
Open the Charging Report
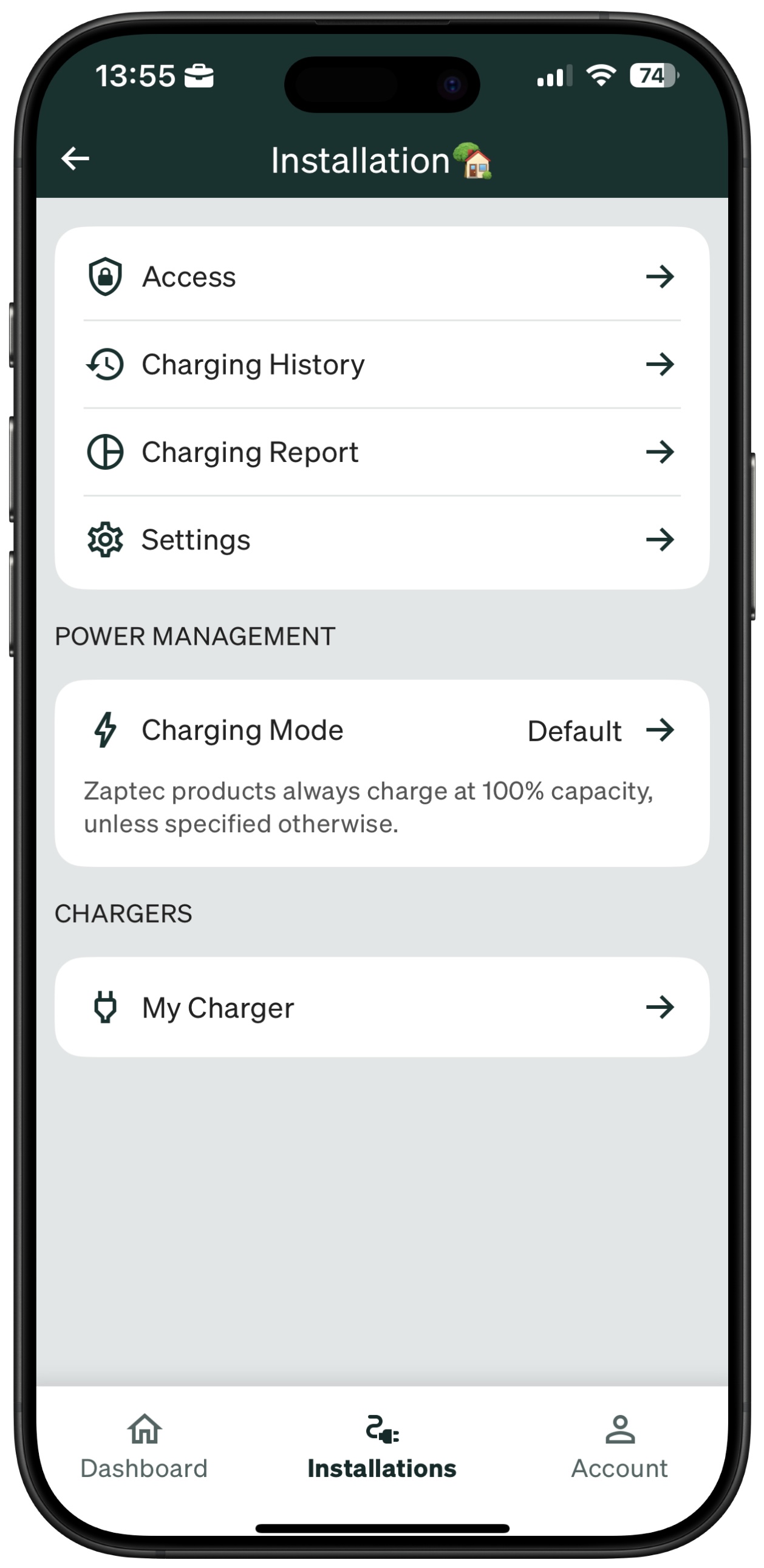381,452
